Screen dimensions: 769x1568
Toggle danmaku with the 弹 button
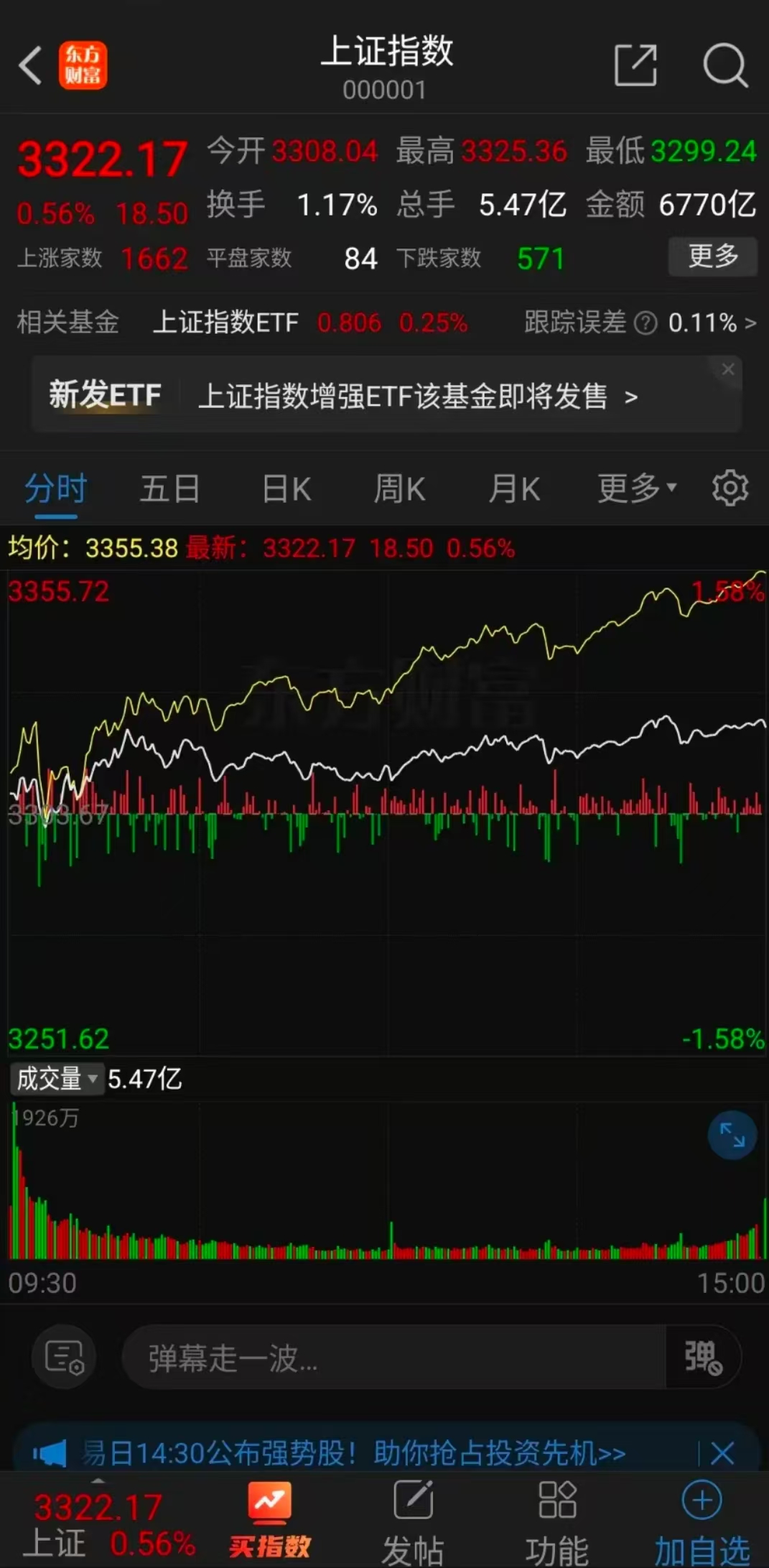point(701,1356)
